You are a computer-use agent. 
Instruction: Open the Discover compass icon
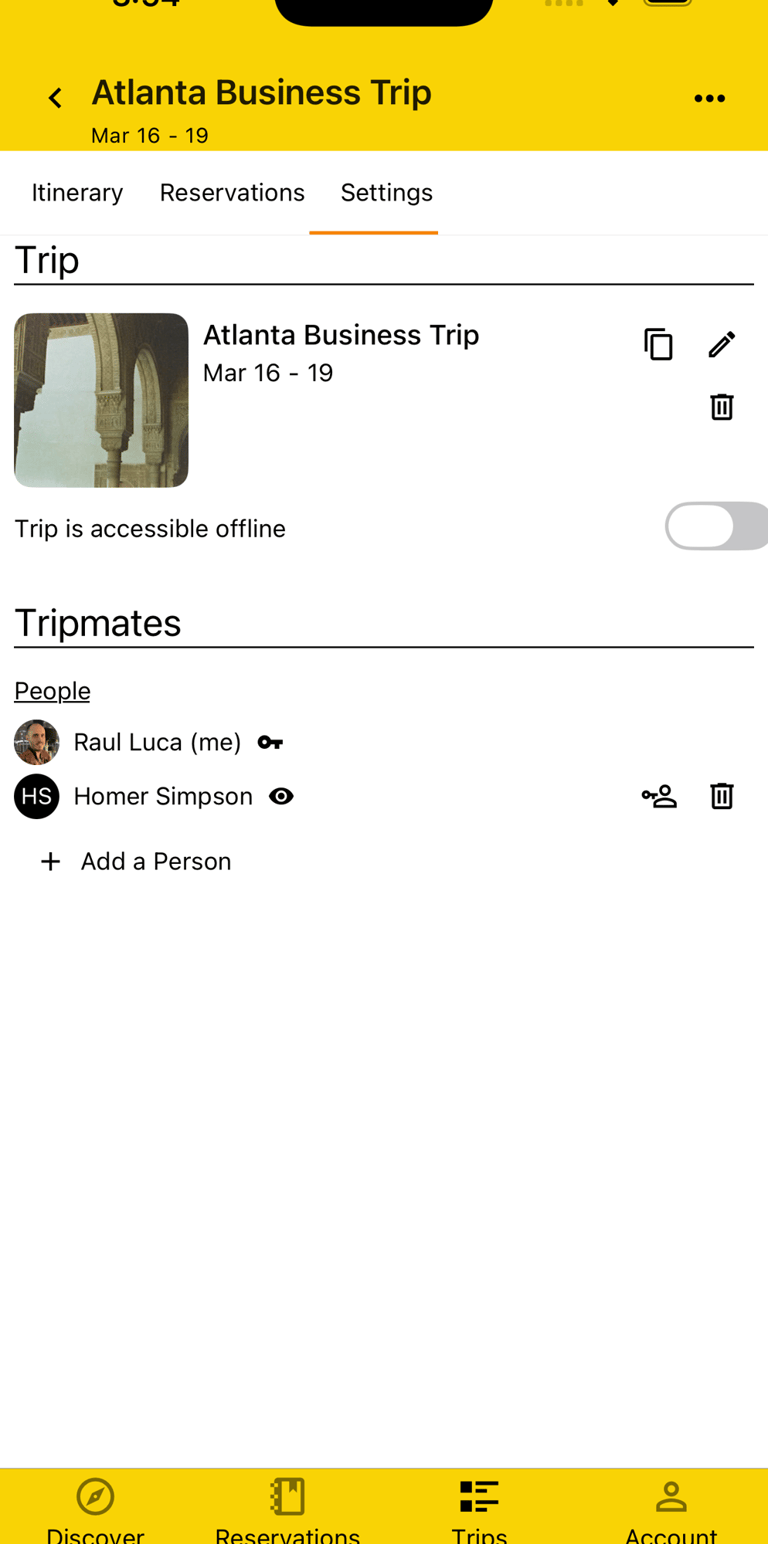point(95,1496)
